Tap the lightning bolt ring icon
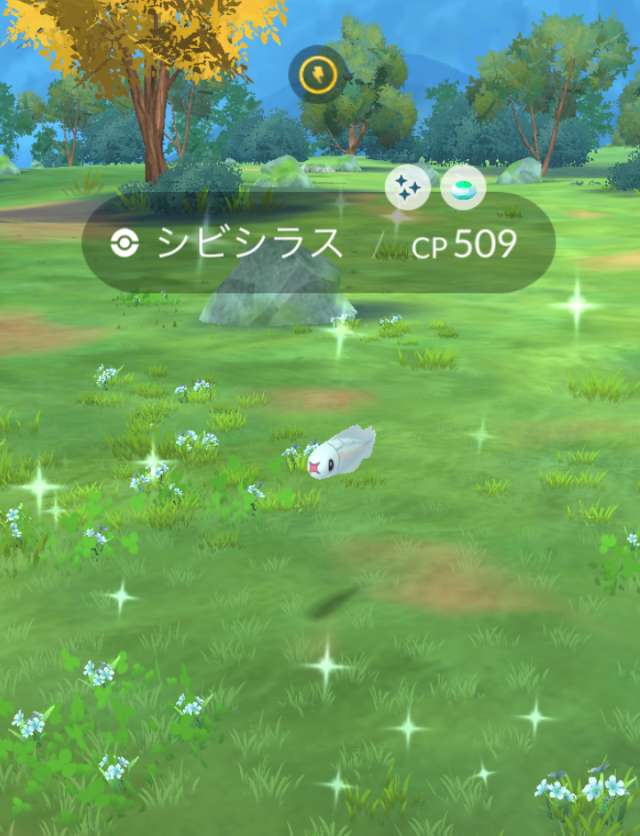The width and height of the screenshot is (640, 836). coord(319,73)
